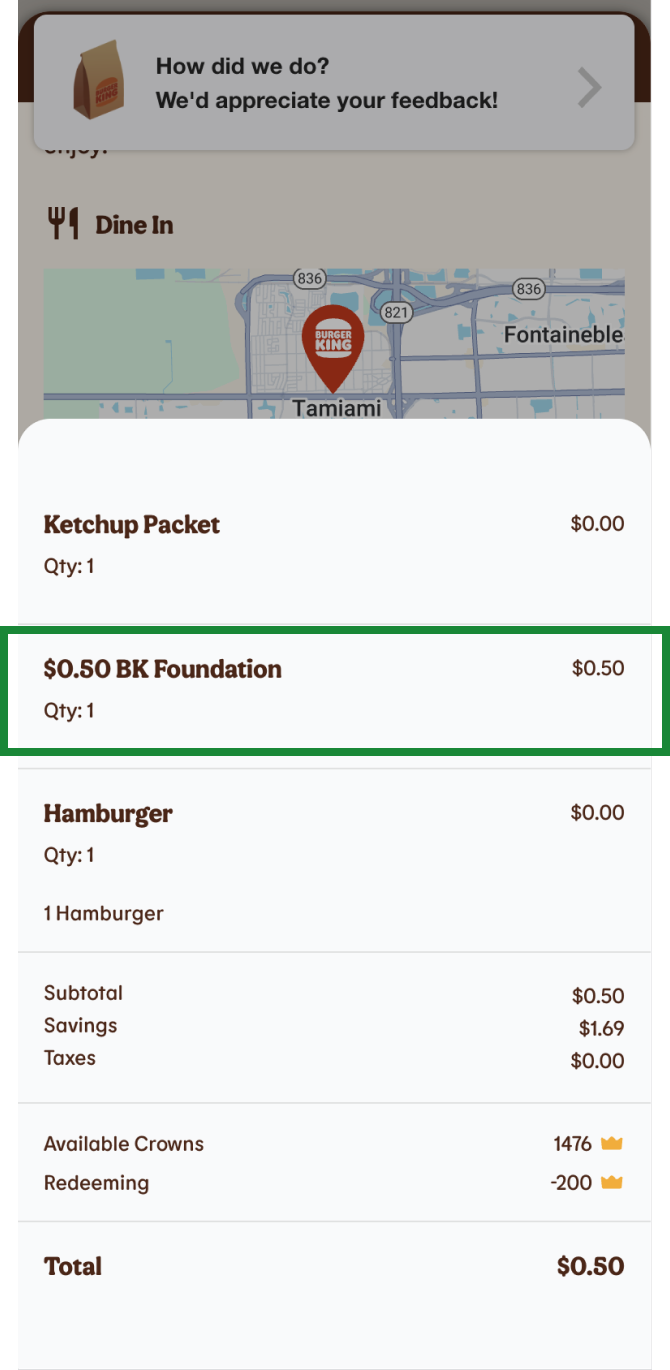Open the 'How did we do?' feedback banner
Image resolution: width=670 pixels, height=1370 pixels.
(x=334, y=84)
